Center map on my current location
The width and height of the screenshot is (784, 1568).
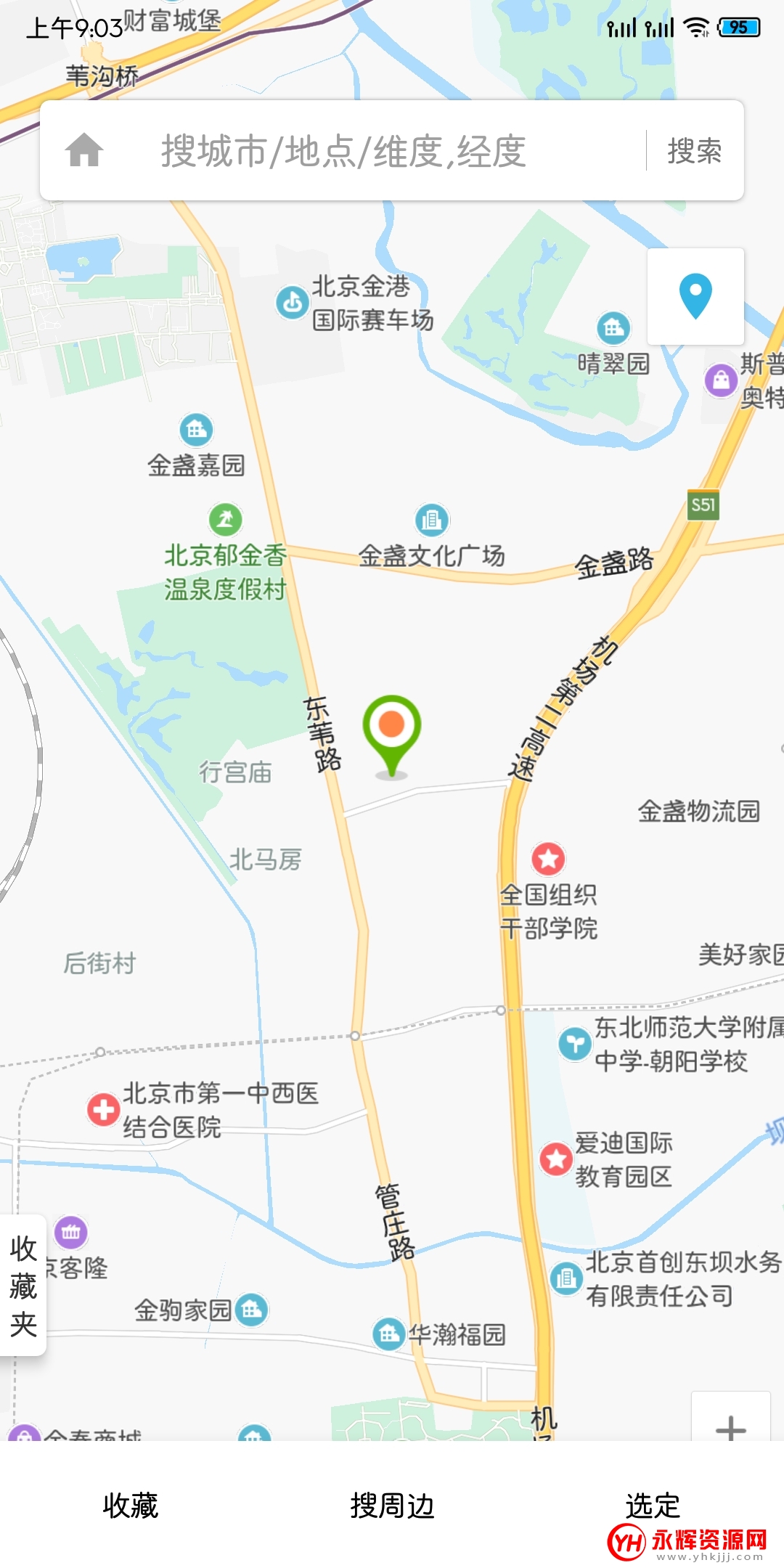tap(695, 296)
